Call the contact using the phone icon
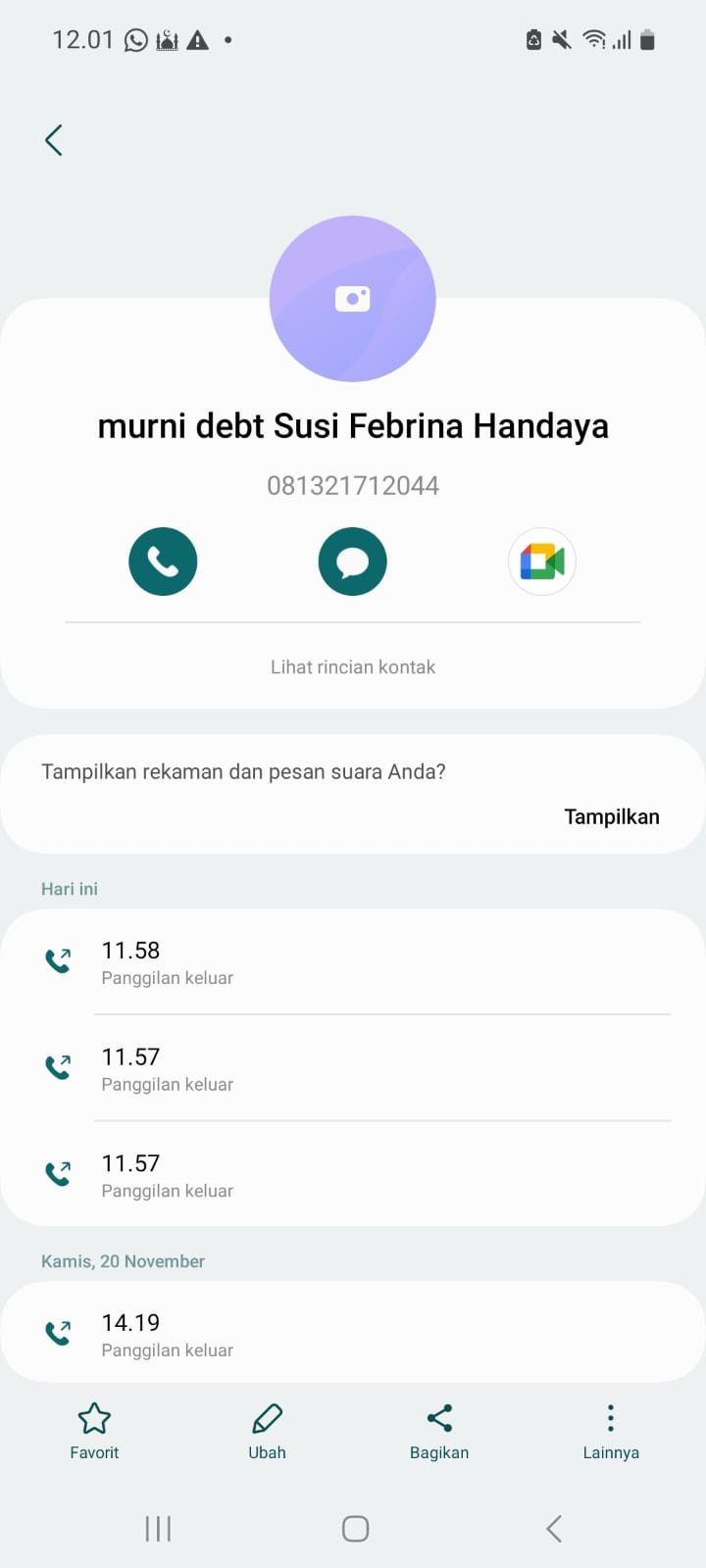706x1568 pixels. tap(163, 561)
